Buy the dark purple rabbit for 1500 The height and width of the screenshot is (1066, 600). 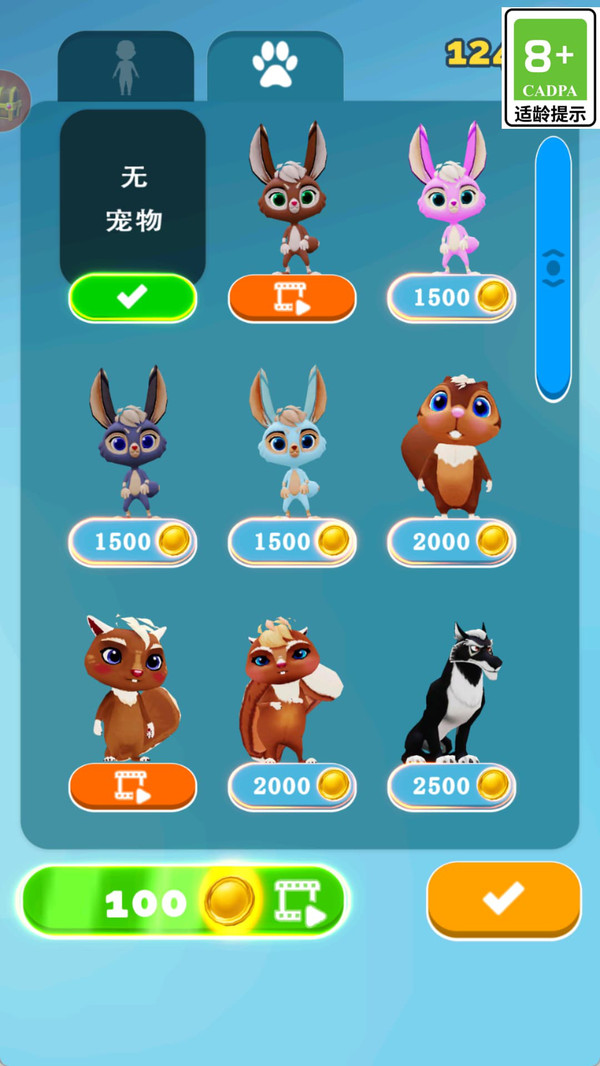[x=133, y=542]
